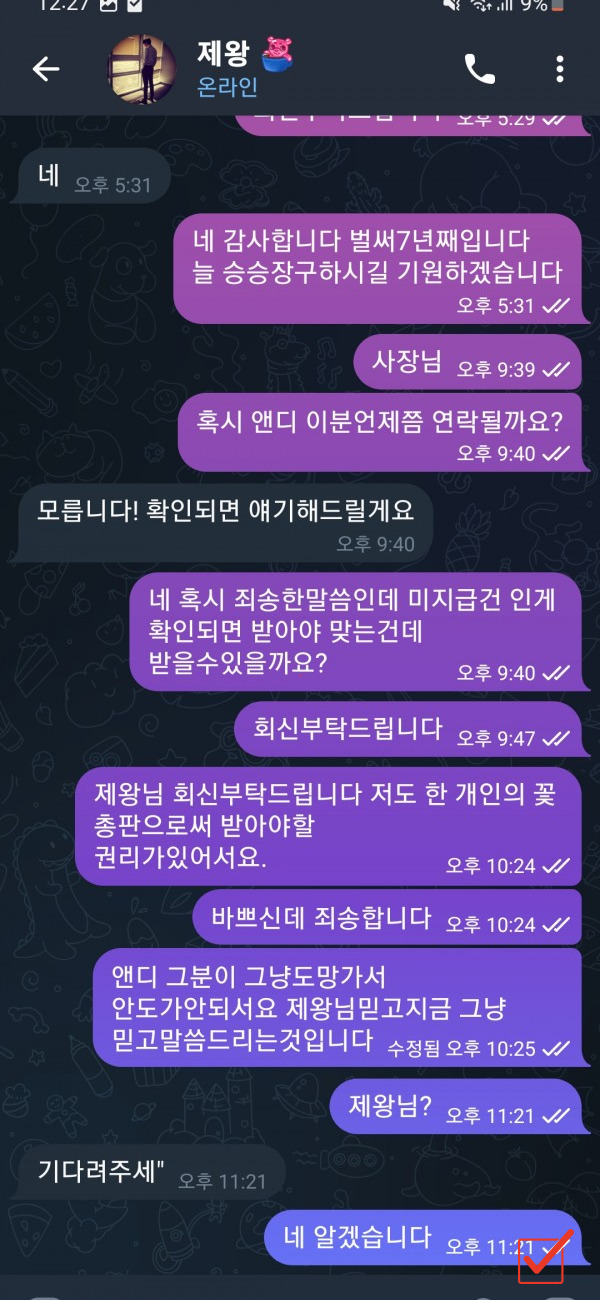Open 제왕's profile picture
Image resolution: width=600 pixels, height=1300 pixels.
coord(144,69)
